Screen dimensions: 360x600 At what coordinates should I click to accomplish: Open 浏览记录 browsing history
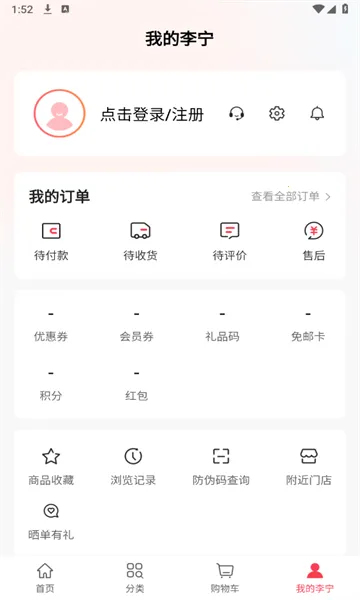point(133,466)
